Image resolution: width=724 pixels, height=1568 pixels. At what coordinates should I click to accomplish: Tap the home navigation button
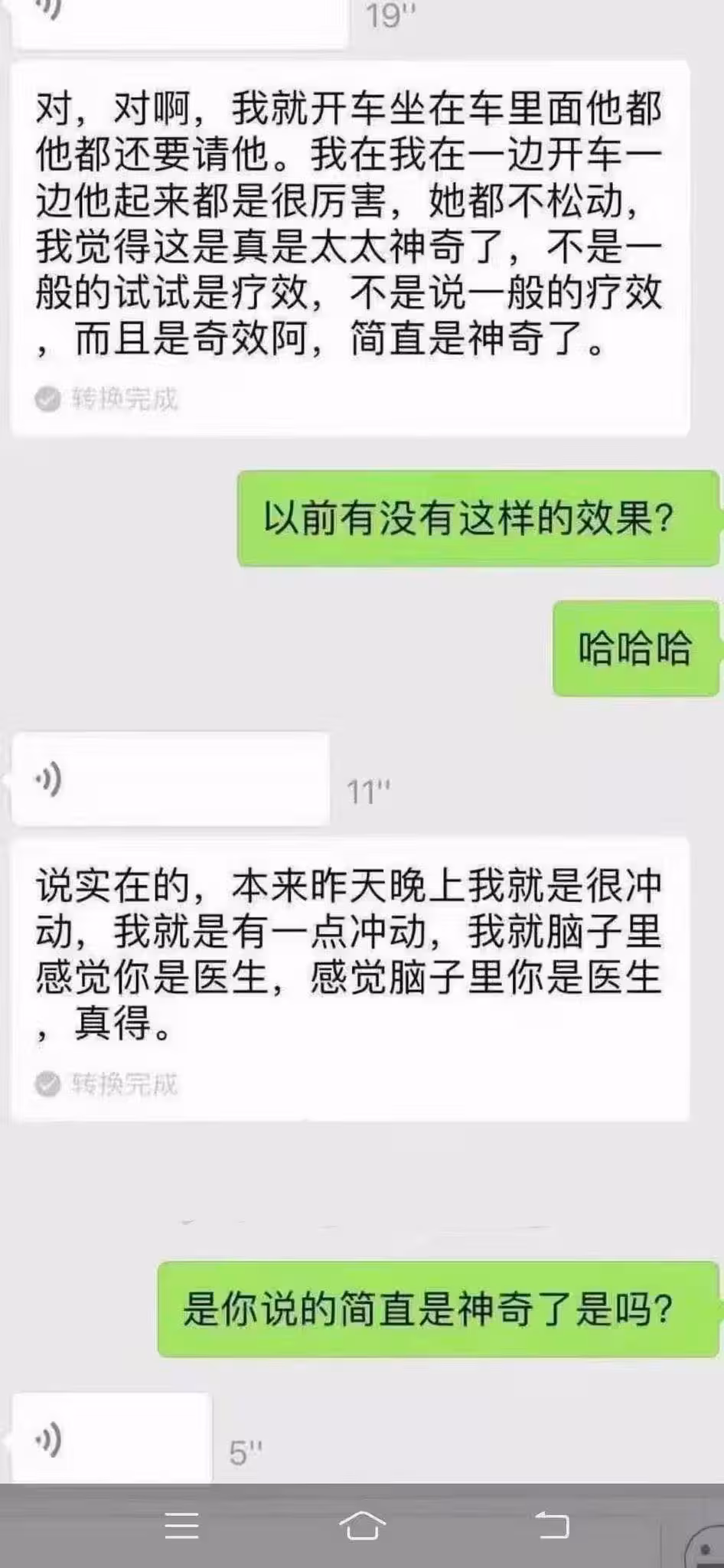[362, 1525]
